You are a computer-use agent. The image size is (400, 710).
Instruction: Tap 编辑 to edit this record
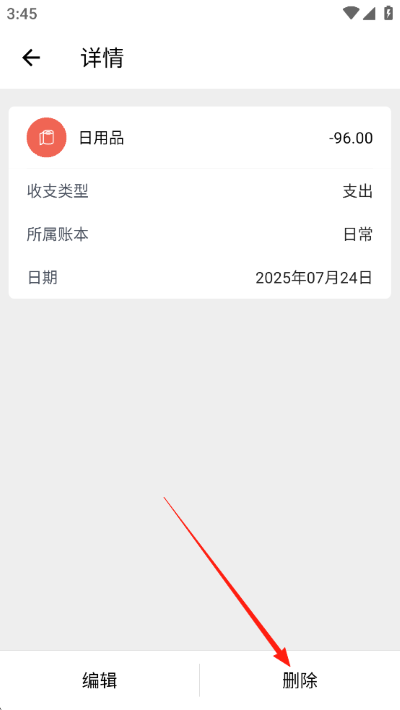coord(100,680)
